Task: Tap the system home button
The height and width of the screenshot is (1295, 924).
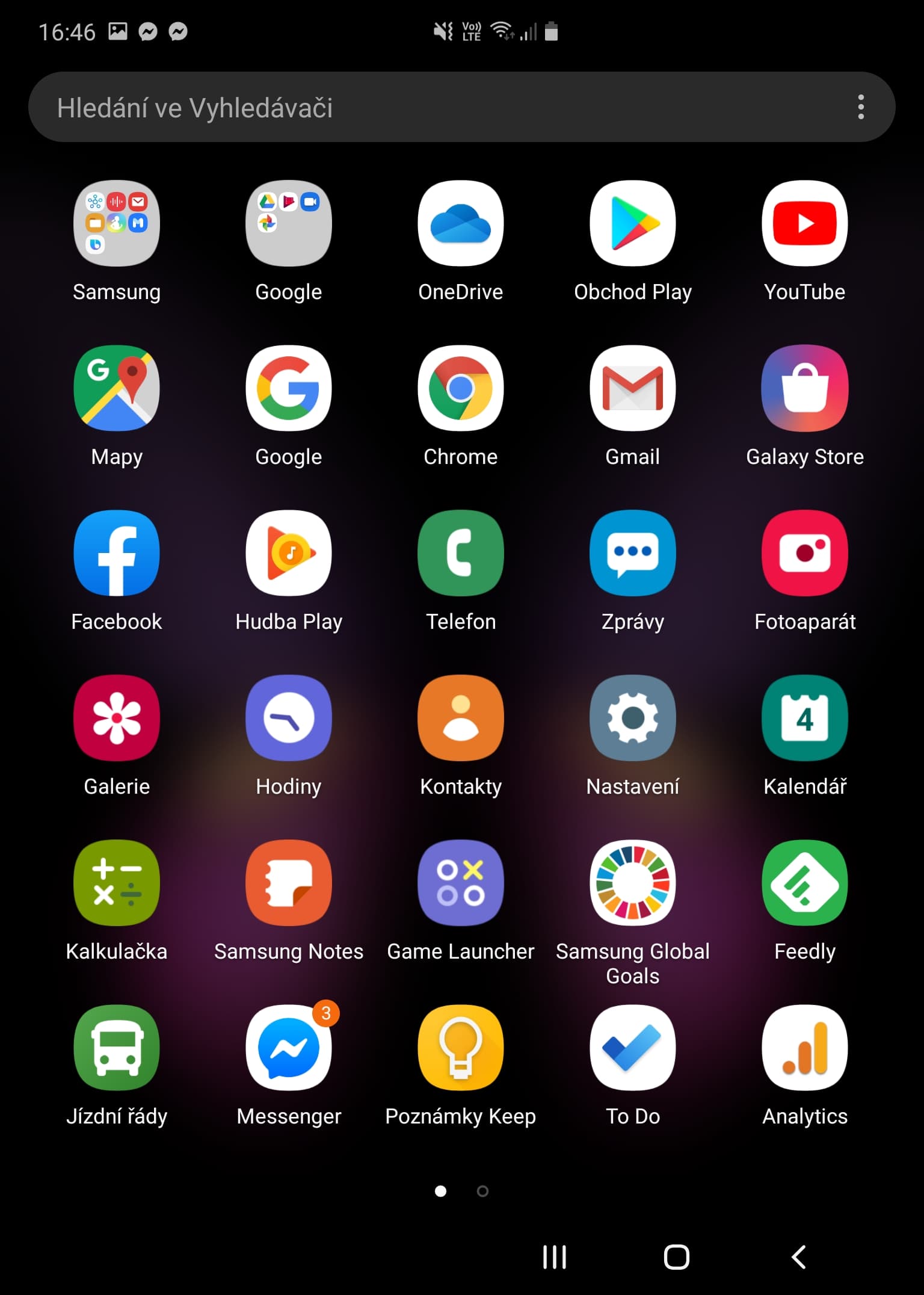Action: pos(676,1257)
